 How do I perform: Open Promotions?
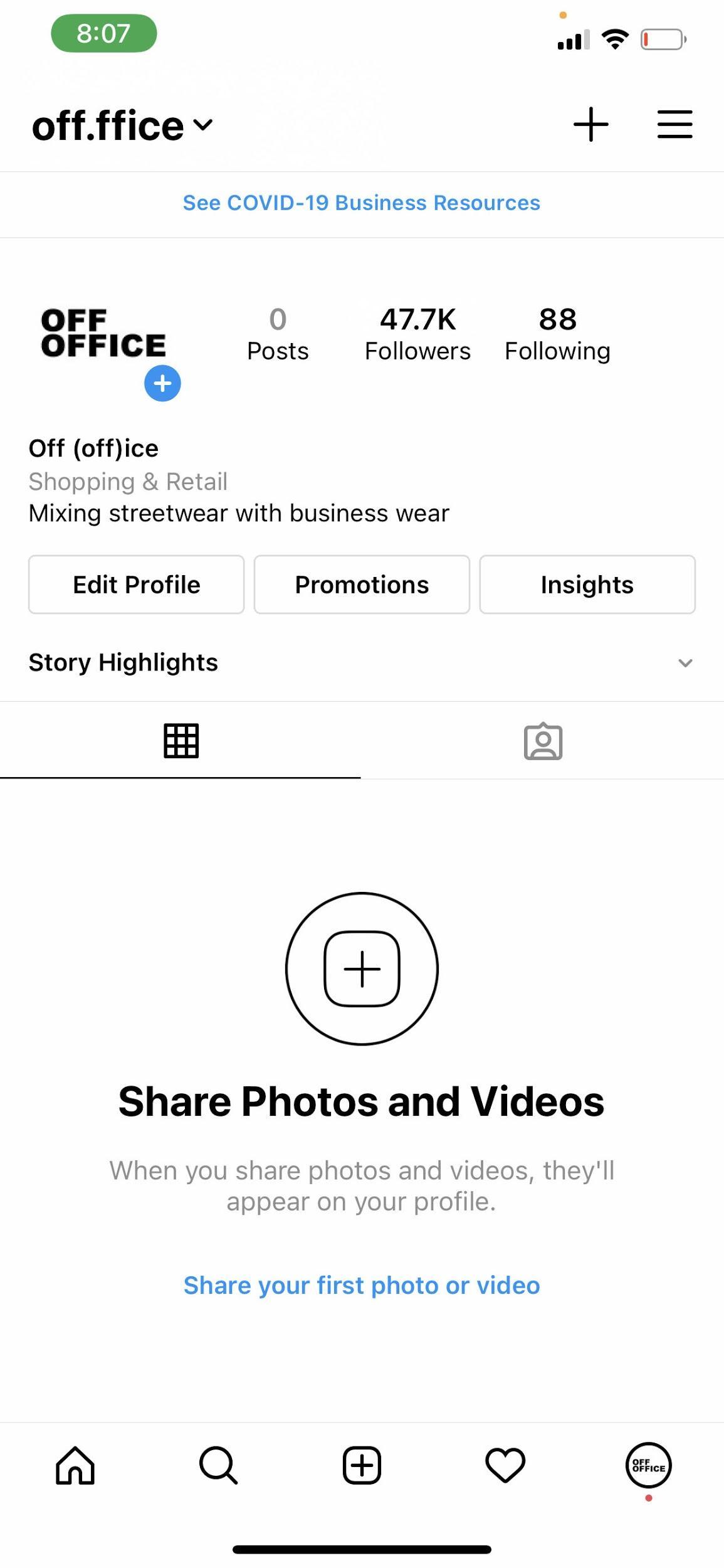362,585
